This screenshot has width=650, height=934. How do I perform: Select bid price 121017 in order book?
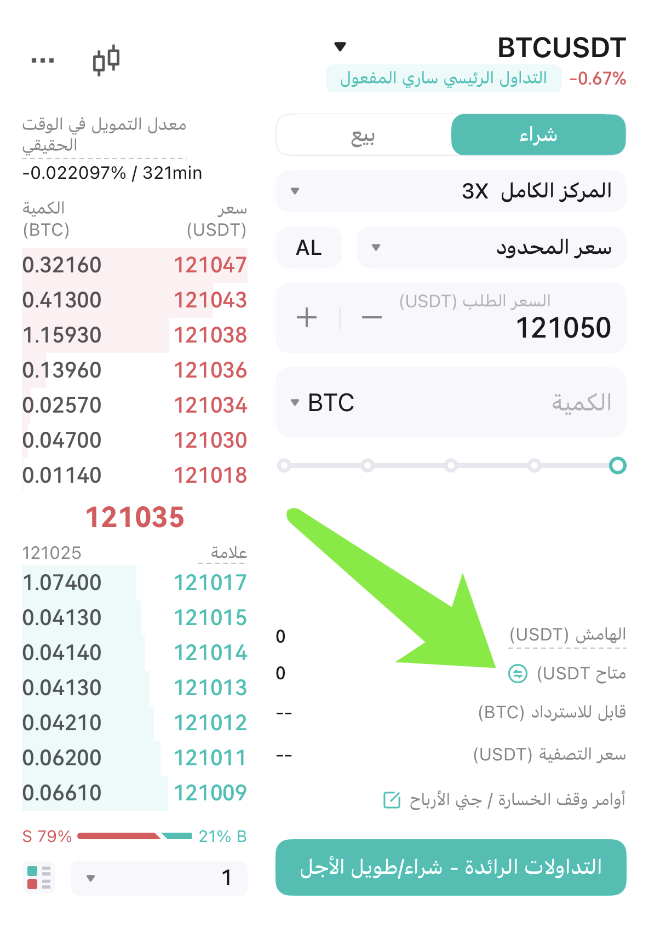click(210, 583)
